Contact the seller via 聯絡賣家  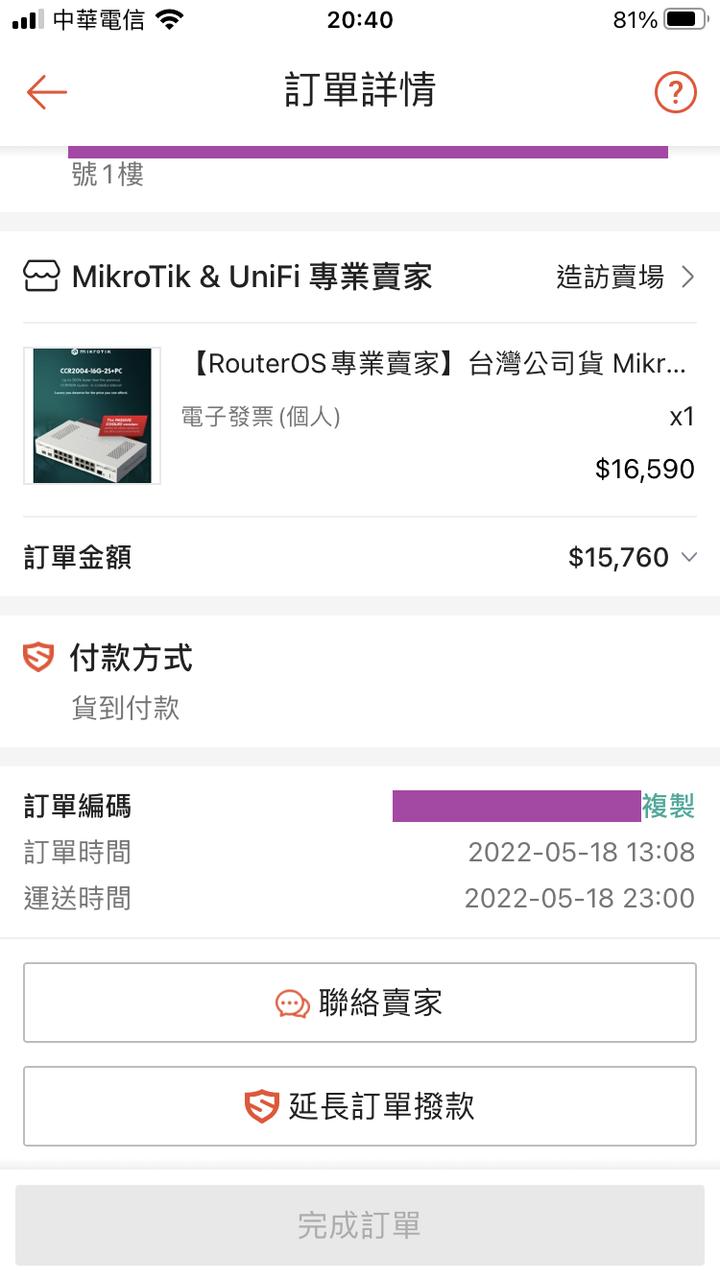click(x=360, y=1003)
